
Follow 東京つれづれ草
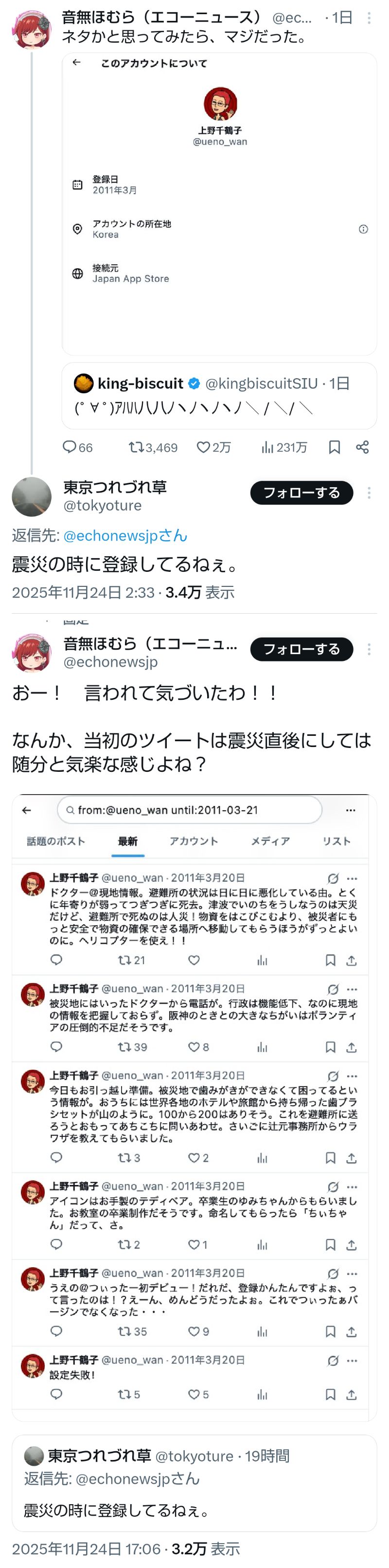click(x=301, y=492)
